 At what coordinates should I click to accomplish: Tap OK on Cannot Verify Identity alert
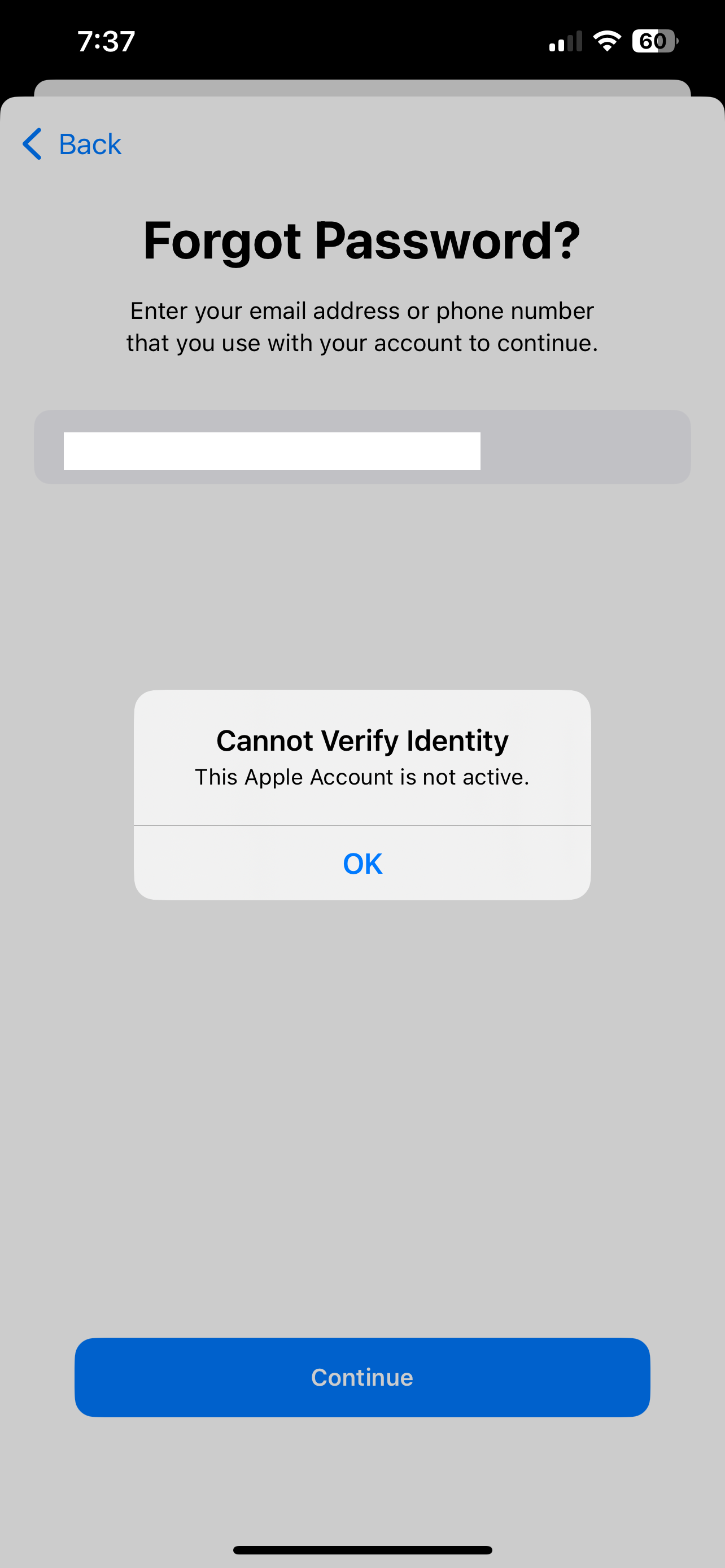click(x=361, y=862)
